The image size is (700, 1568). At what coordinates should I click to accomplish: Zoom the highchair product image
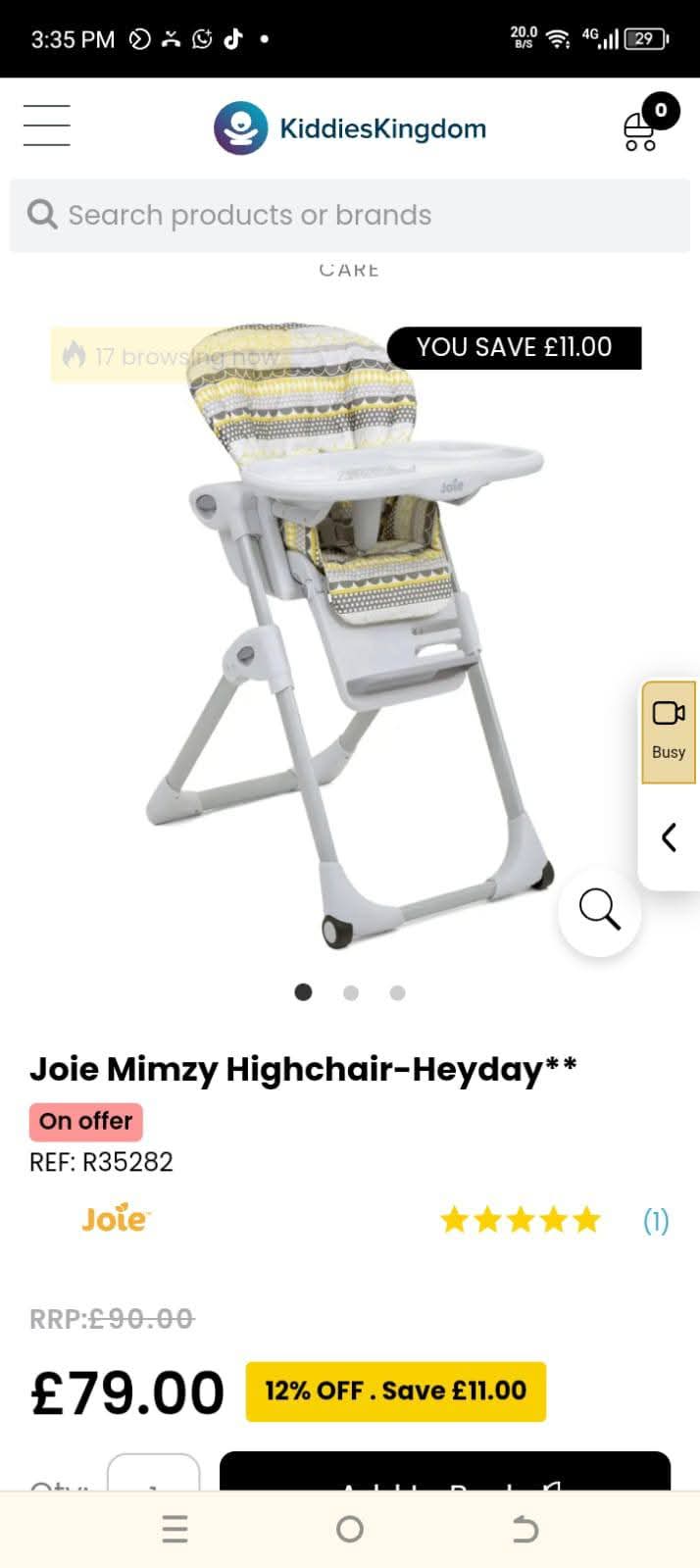click(599, 910)
